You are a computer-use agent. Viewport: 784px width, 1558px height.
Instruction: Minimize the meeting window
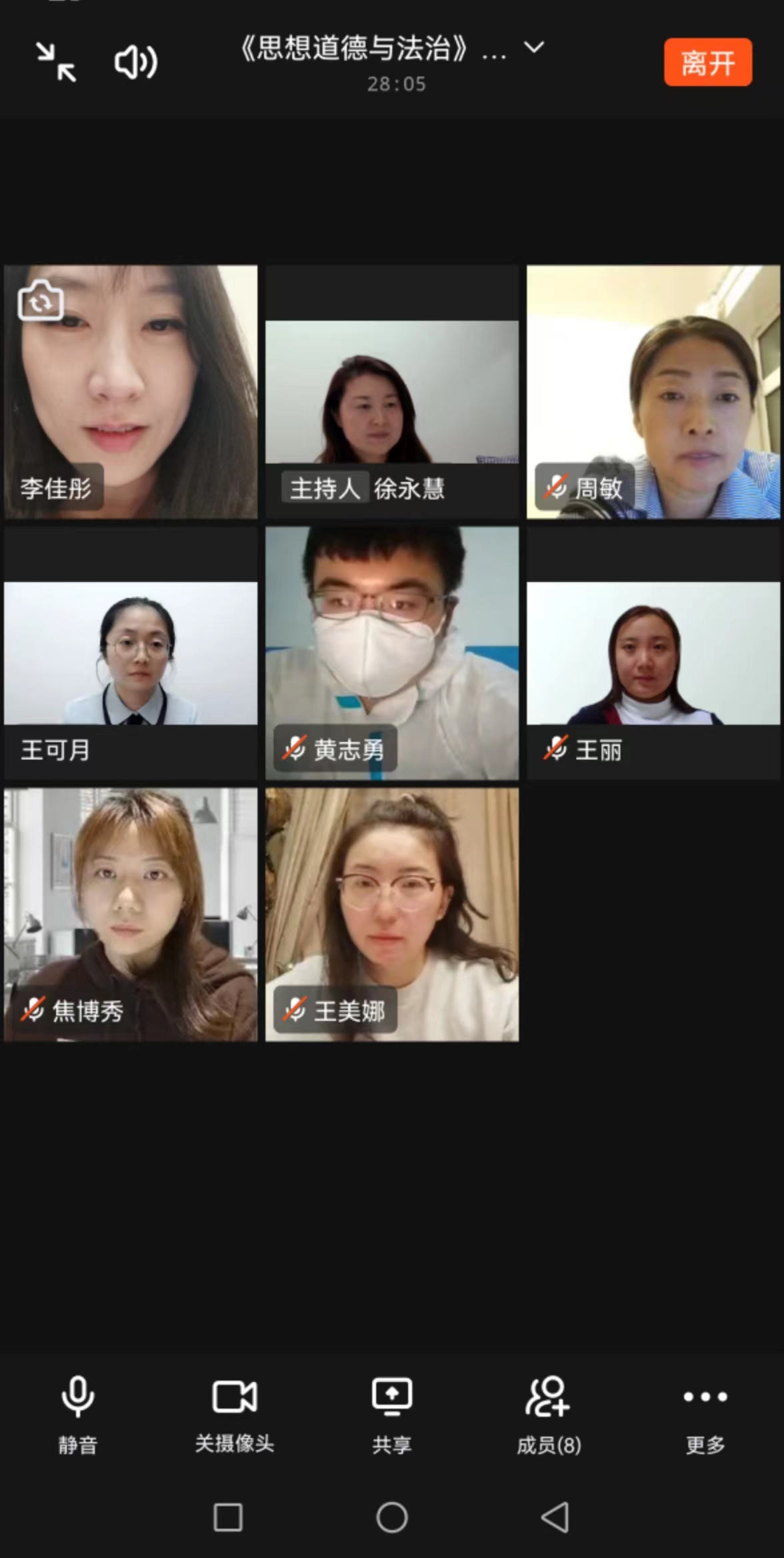[x=56, y=62]
